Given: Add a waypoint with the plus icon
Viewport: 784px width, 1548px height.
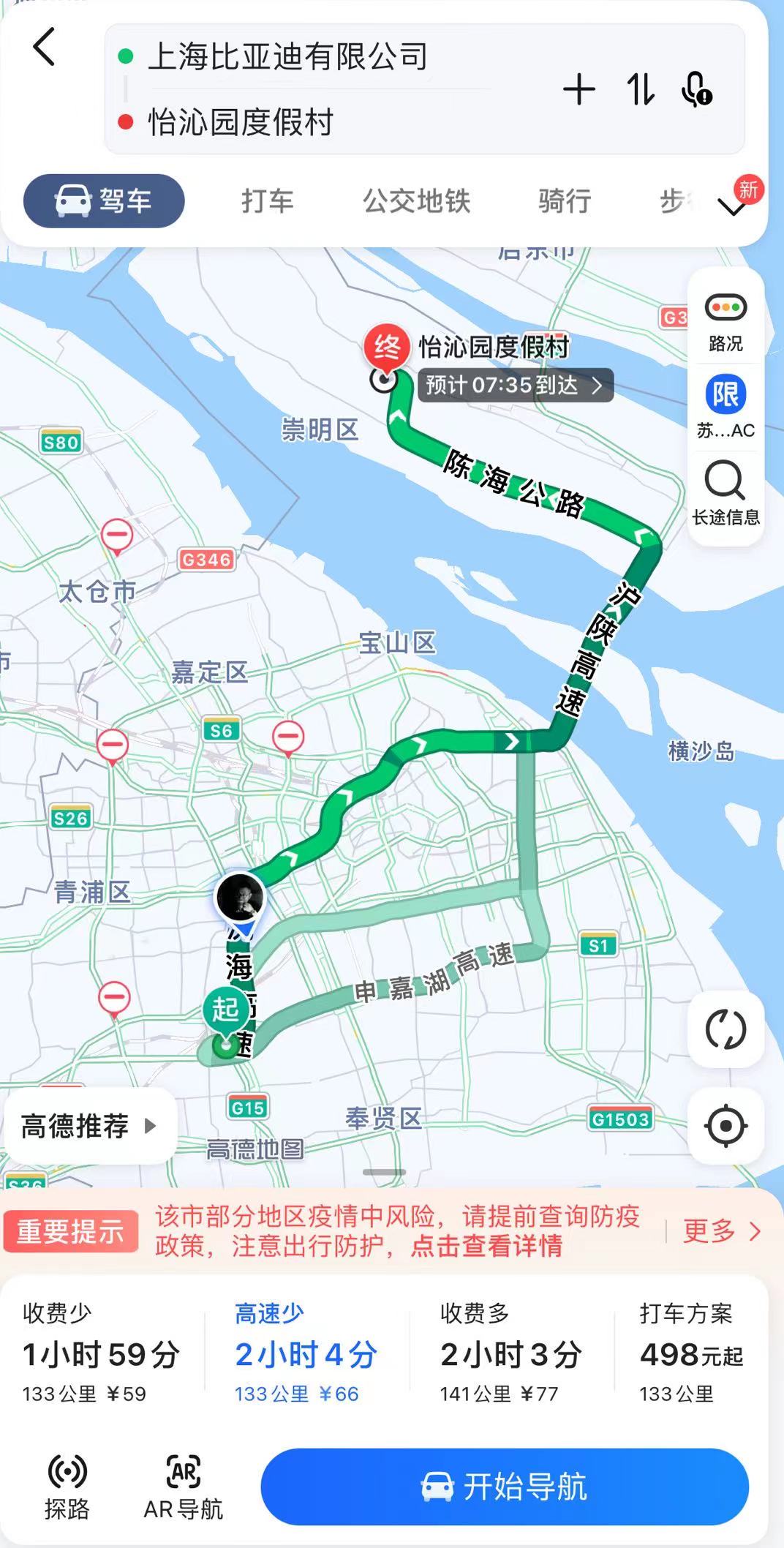Looking at the screenshot, I should 578,90.
